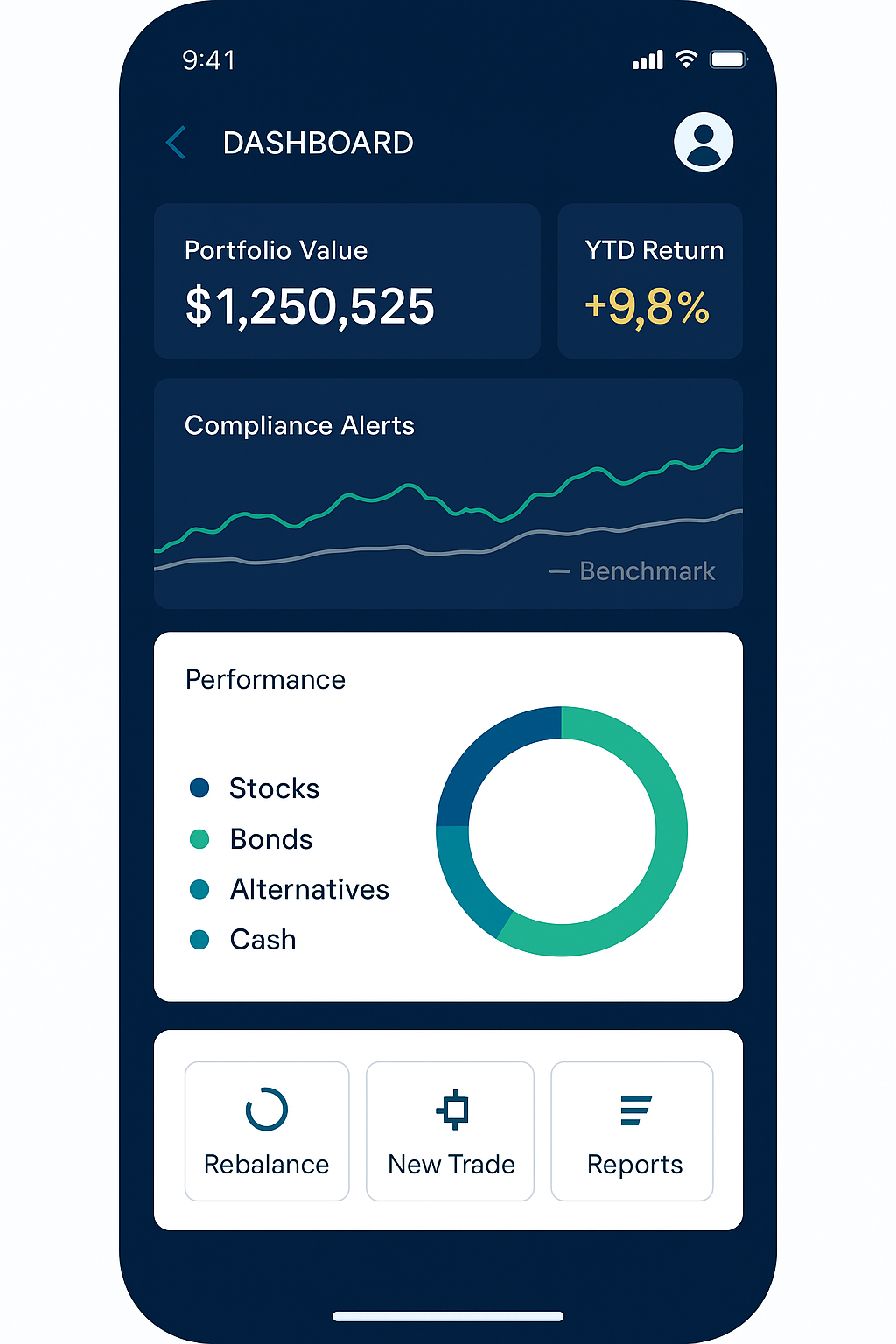Viewport: 896px width, 1344px height.
Task: Go back using the header arrow
Action: (177, 143)
